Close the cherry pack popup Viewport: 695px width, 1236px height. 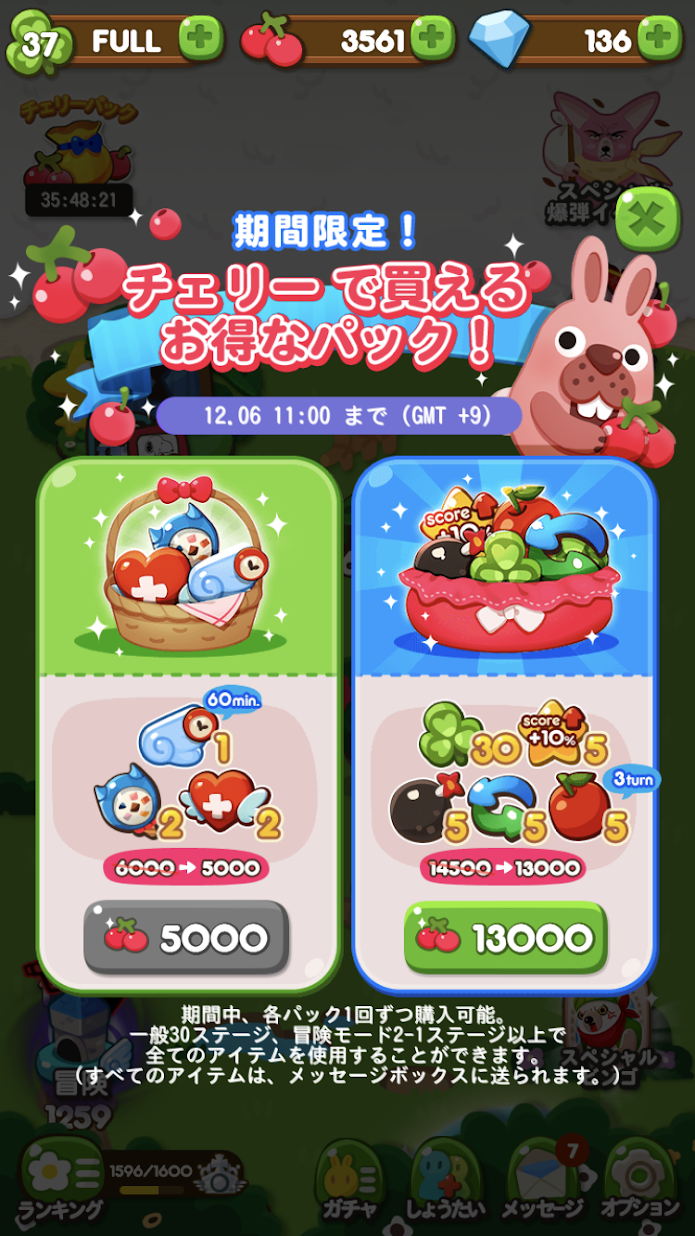tap(647, 219)
